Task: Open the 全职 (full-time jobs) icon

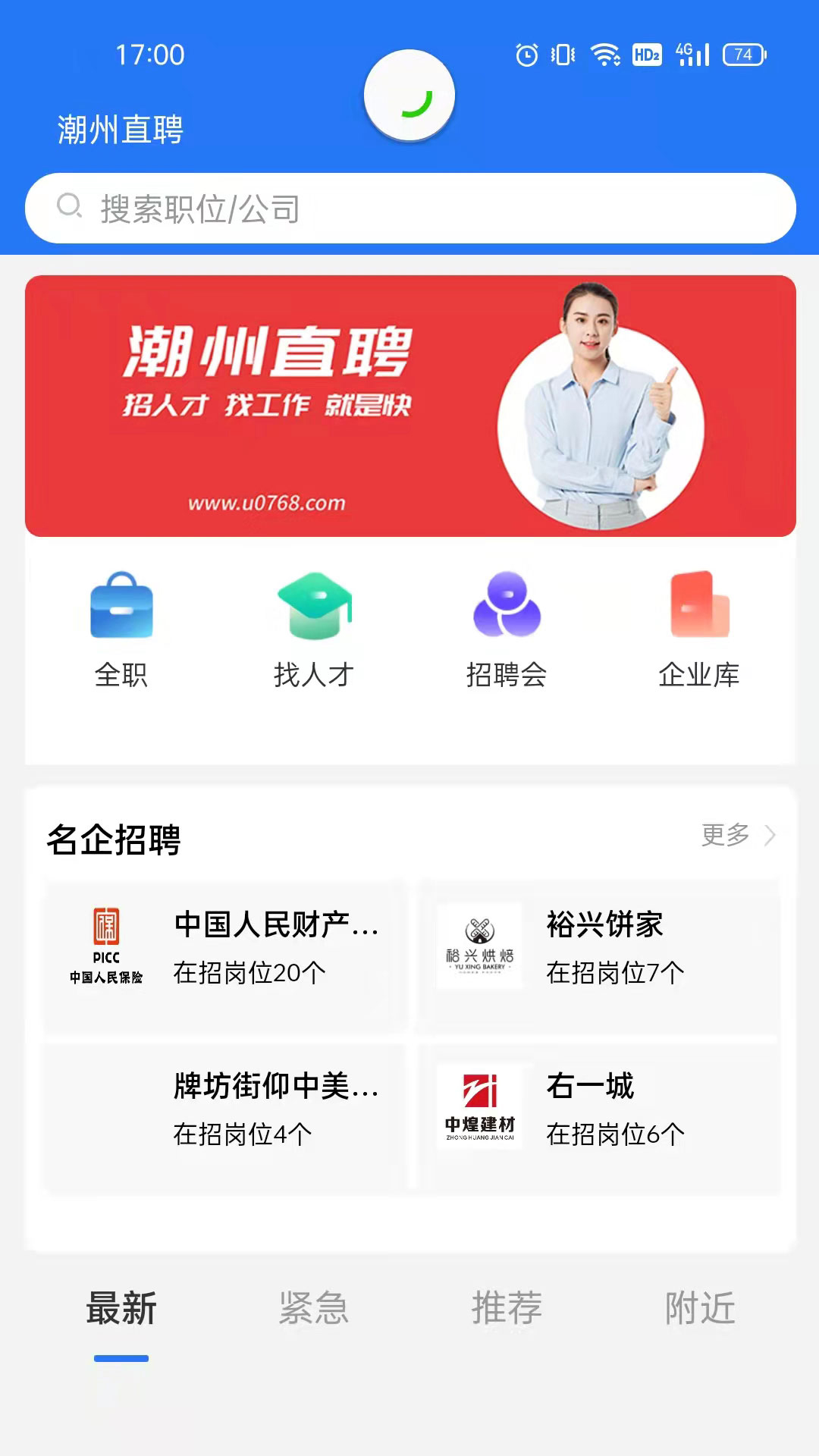Action: click(121, 629)
